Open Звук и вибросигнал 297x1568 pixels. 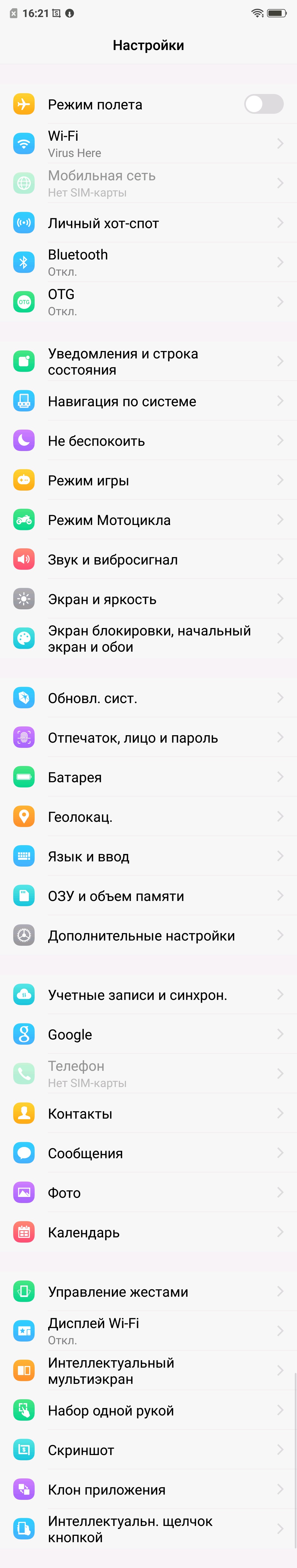click(x=148, y=559)
